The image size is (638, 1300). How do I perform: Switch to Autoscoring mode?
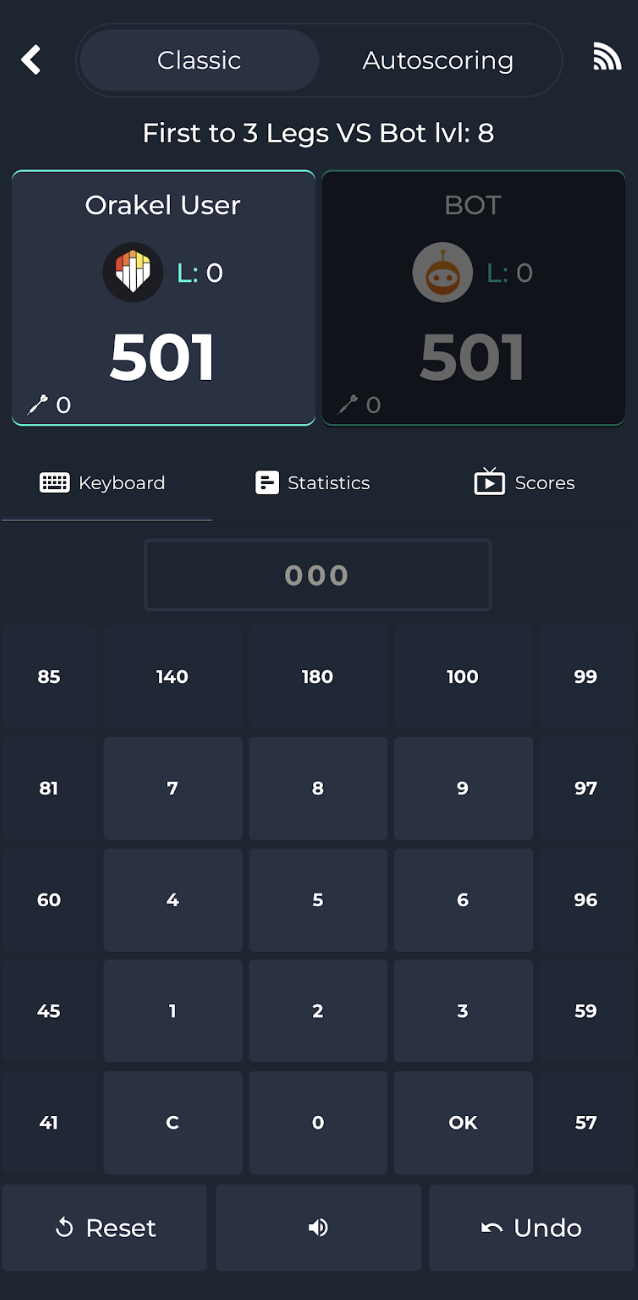(438, 60)
